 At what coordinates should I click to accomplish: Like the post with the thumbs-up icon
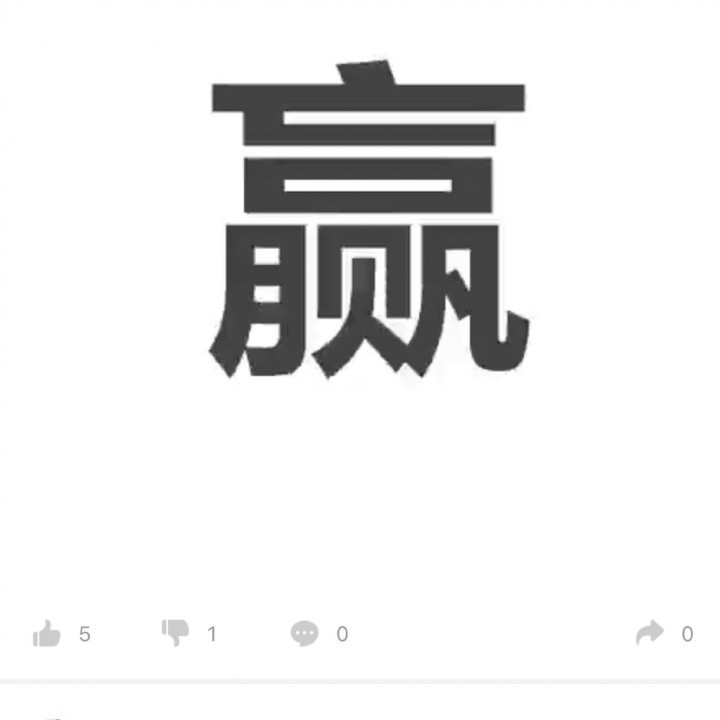pyautogui.click(x=47, y=634)
